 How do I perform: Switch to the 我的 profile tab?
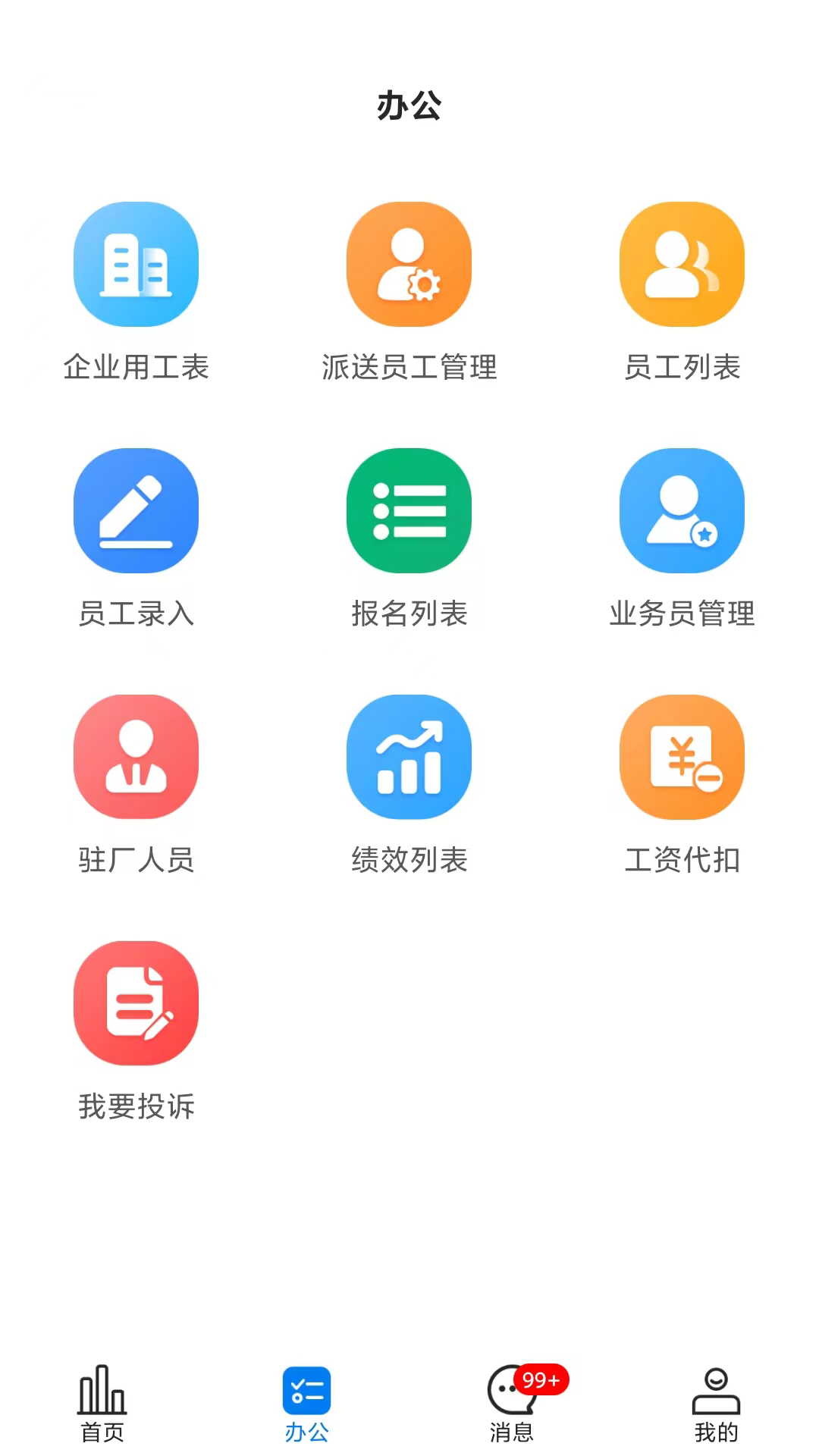[x=716, y=1404]
